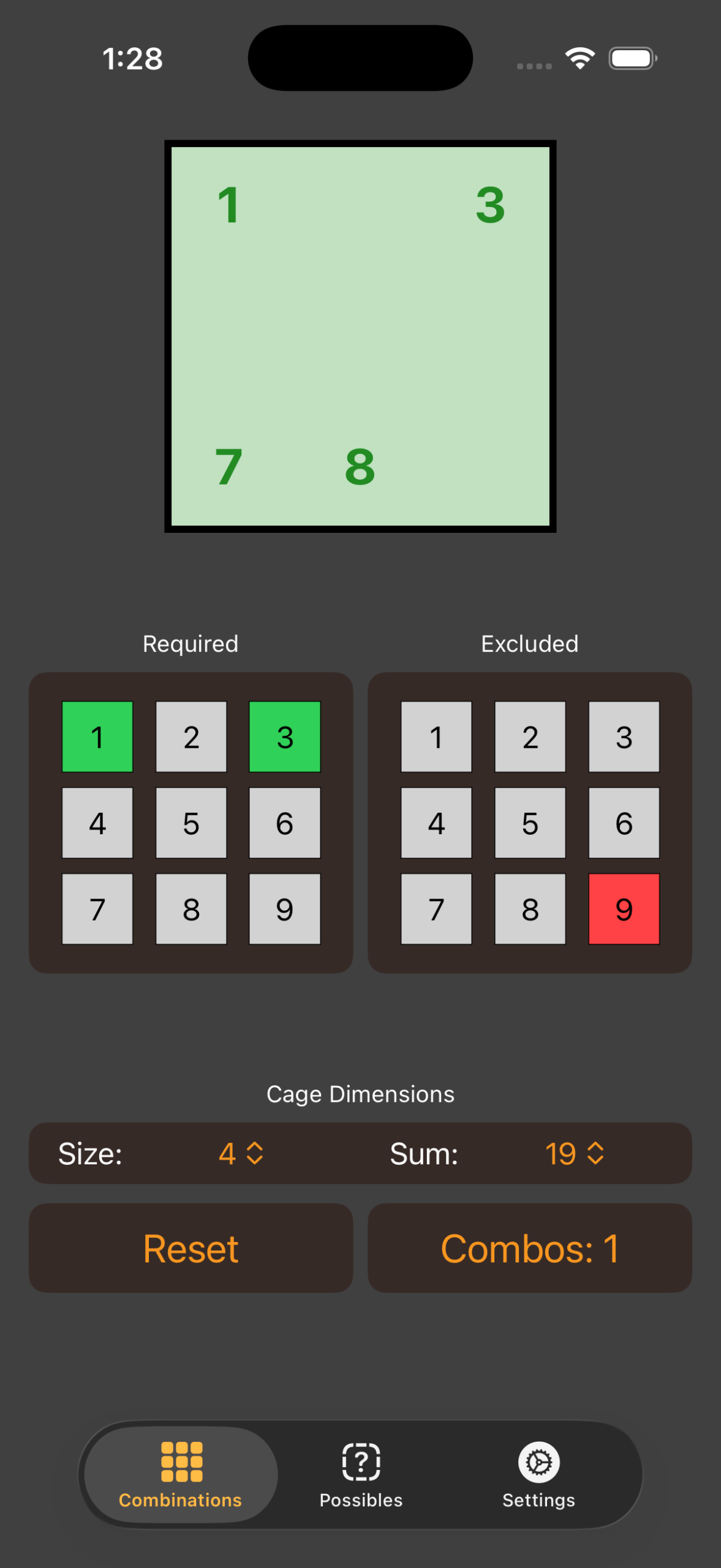The width and height of the screenshot is (721, 1568).
Task: Exclude the number 1
Action: click(436, 737)
